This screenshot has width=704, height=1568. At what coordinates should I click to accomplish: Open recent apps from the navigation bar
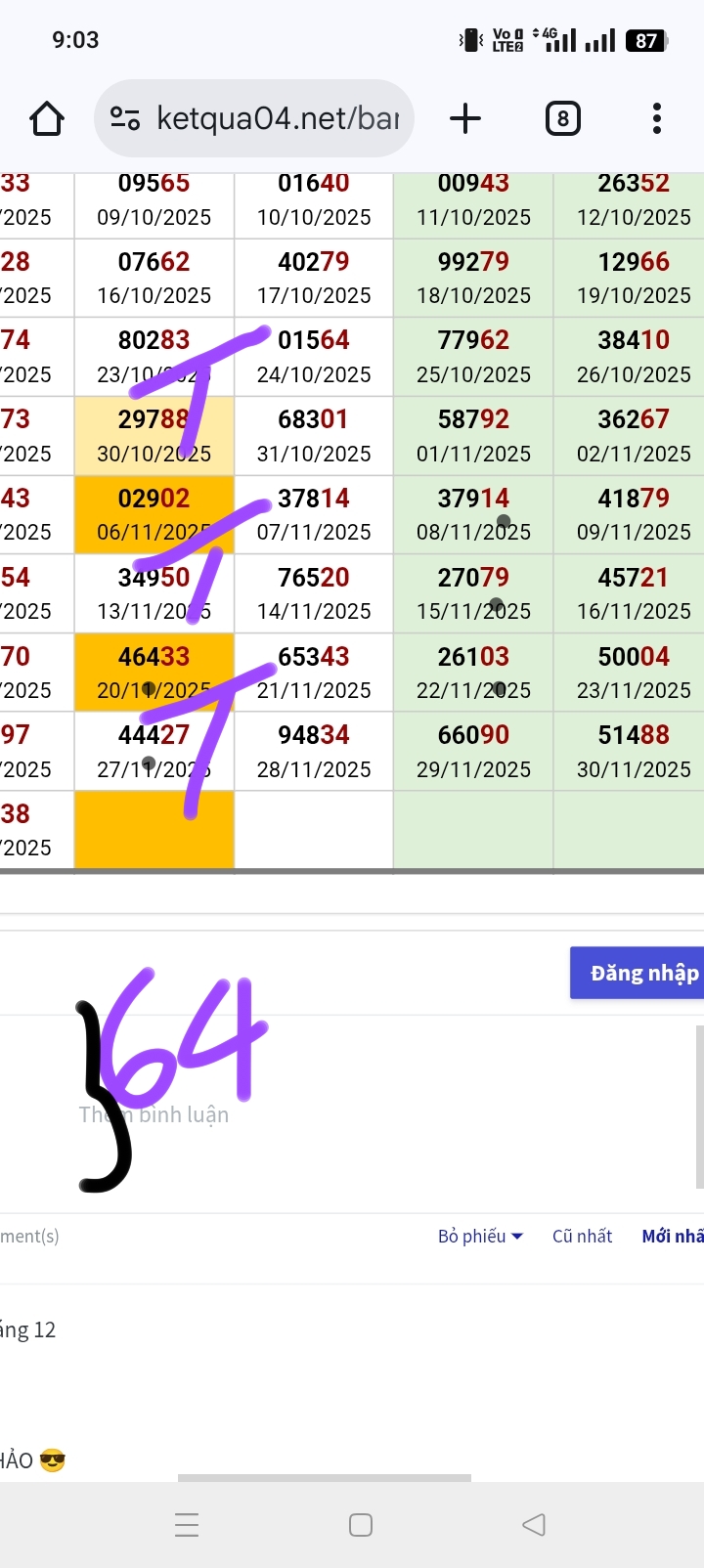[187, 1525]
